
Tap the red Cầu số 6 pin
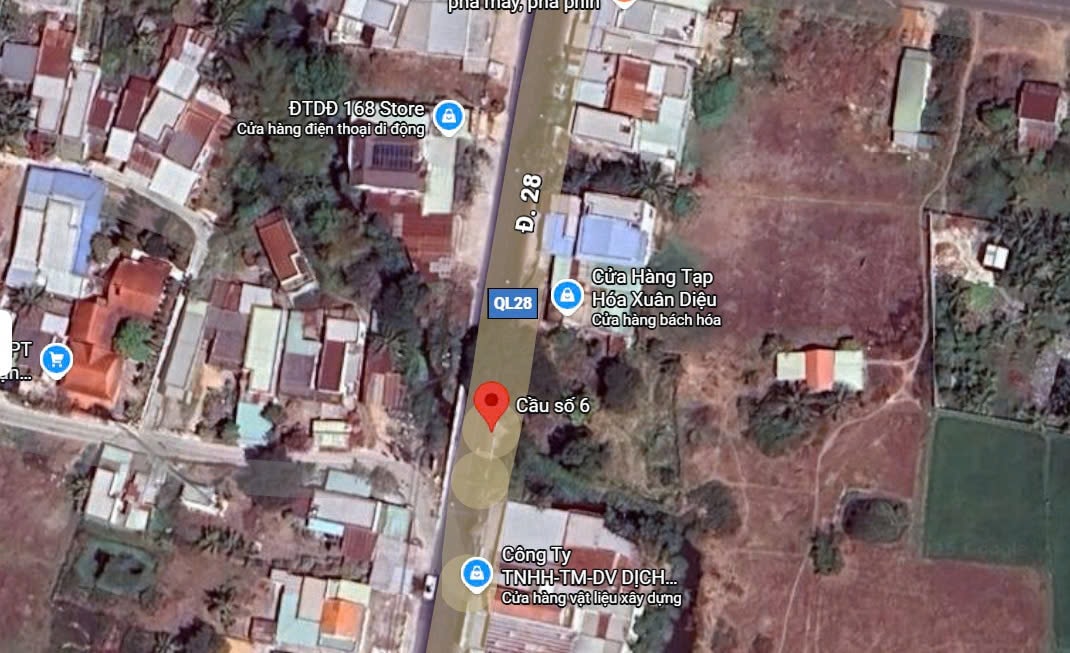(x=491, y=404)
